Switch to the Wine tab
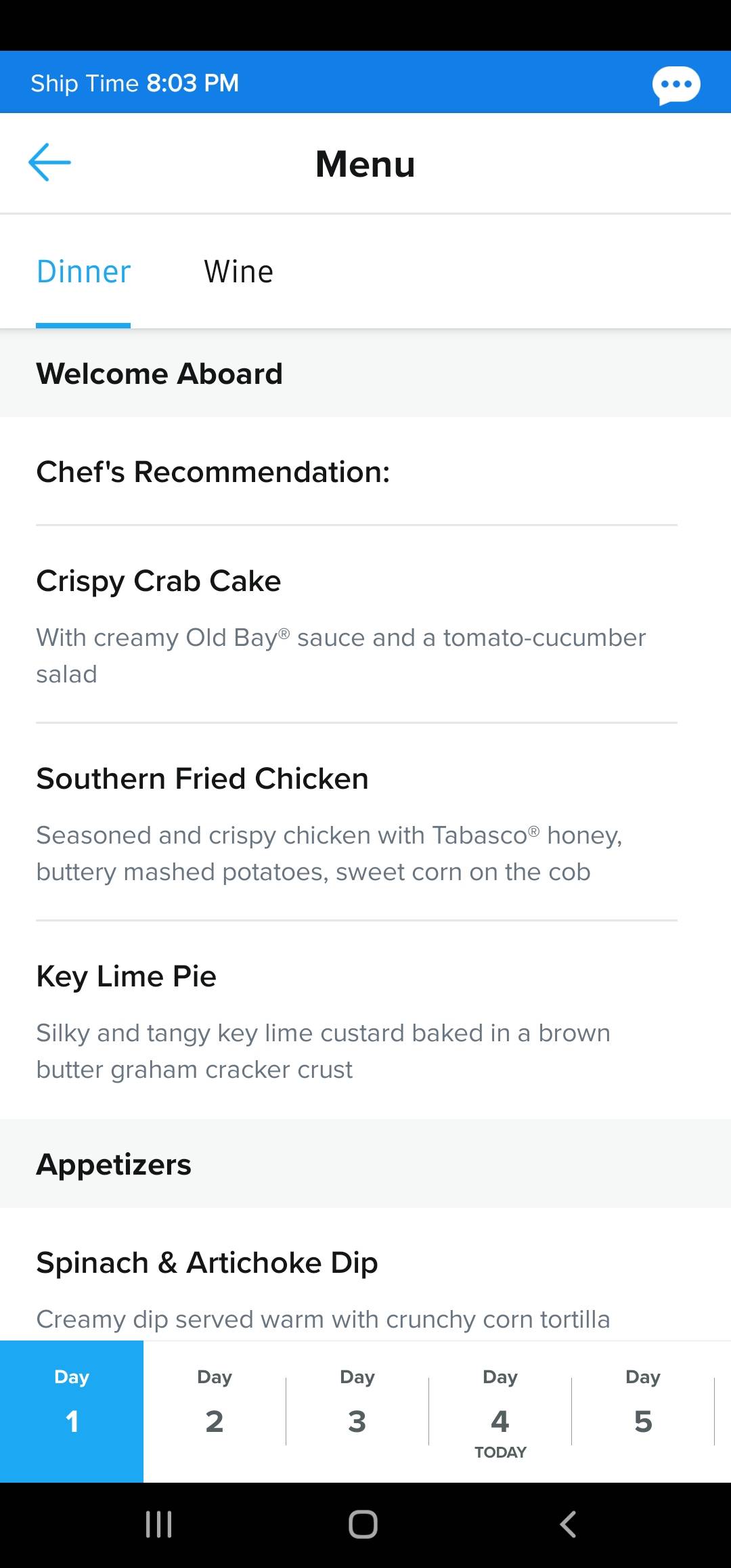The image size is (731, 1568). pyautogui.click(x=239, y=271)
